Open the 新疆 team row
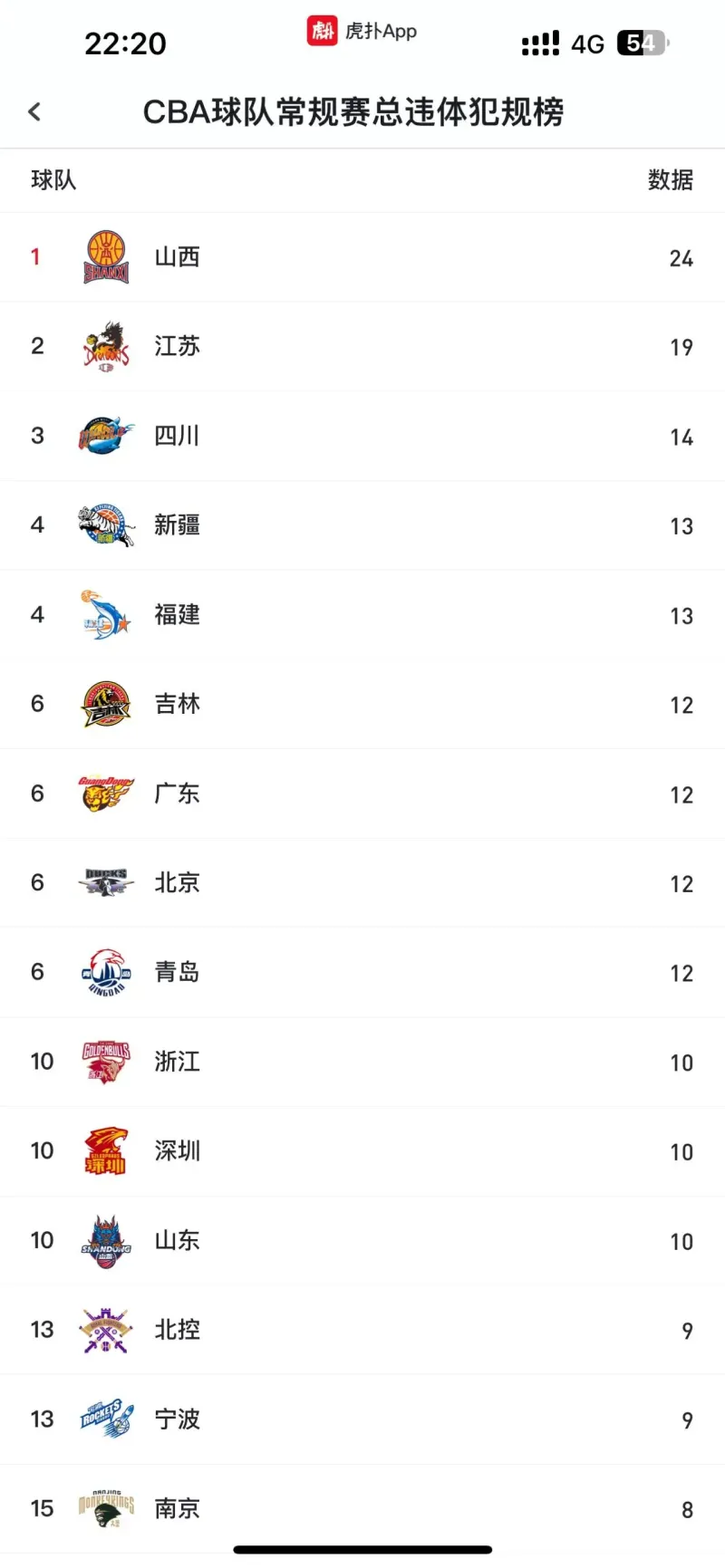 point(362,525)
